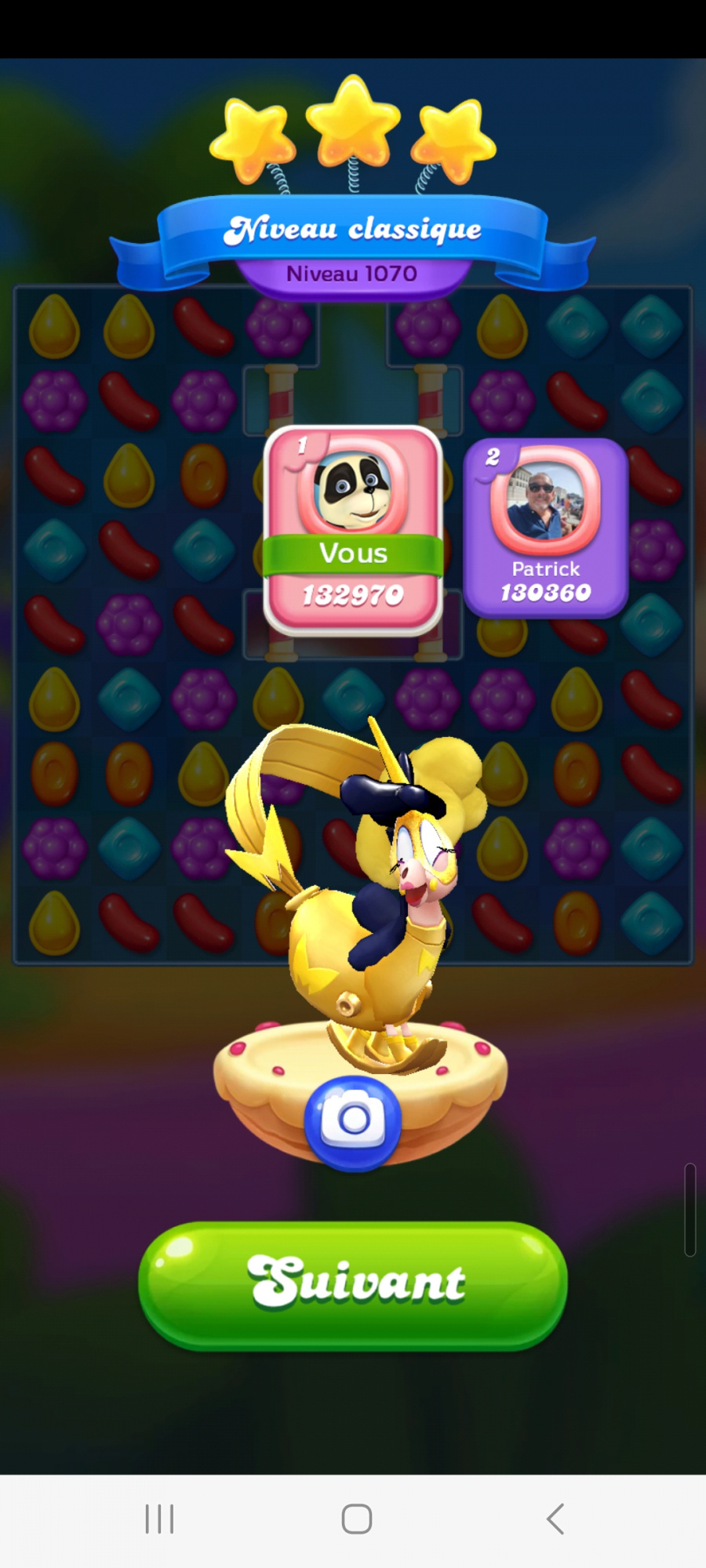Open Patrick's leaderboard card

click(546, 528)
